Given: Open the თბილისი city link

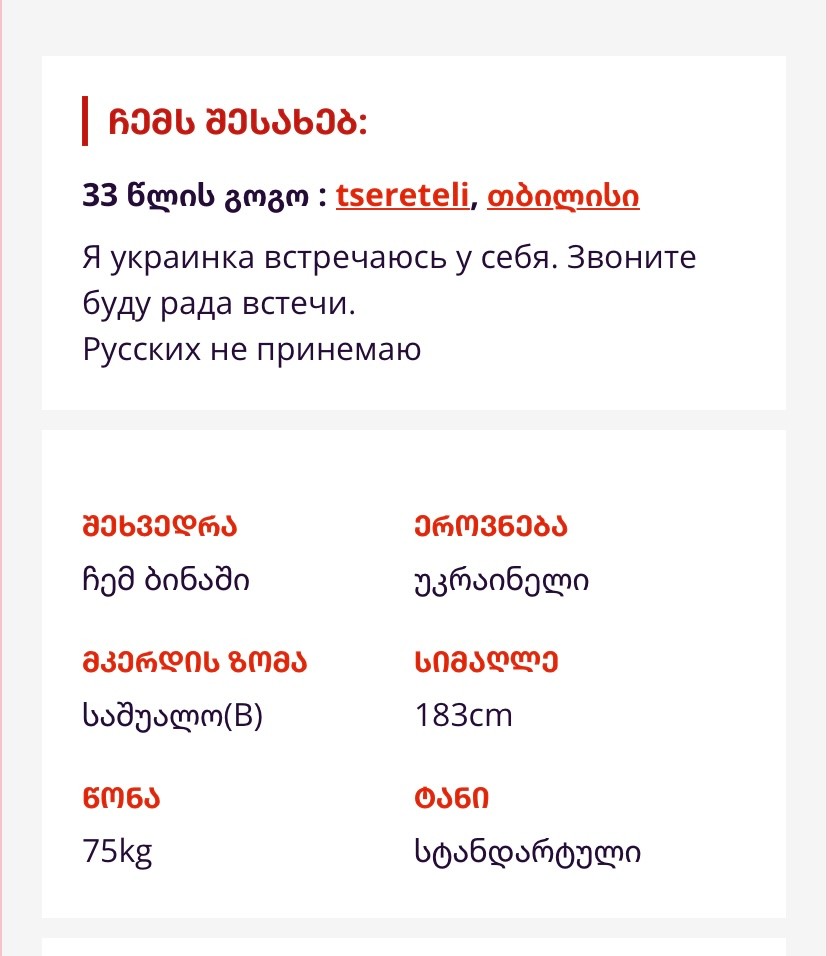Looking at the screenshot, I should pos(563,196).
